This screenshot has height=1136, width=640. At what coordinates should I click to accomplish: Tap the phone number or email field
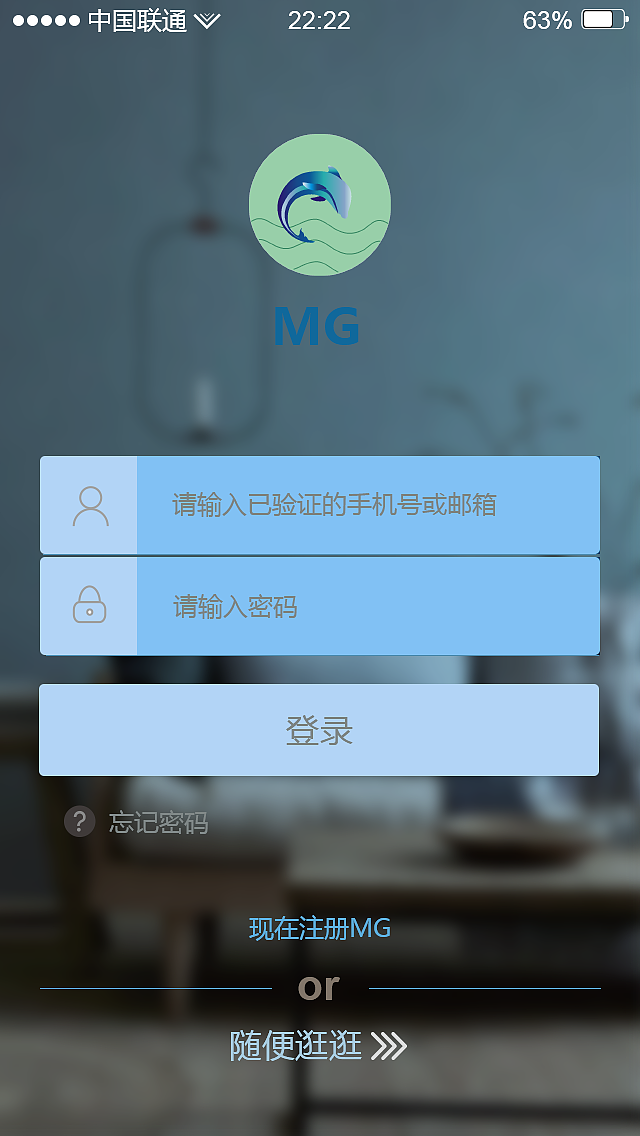367,505
